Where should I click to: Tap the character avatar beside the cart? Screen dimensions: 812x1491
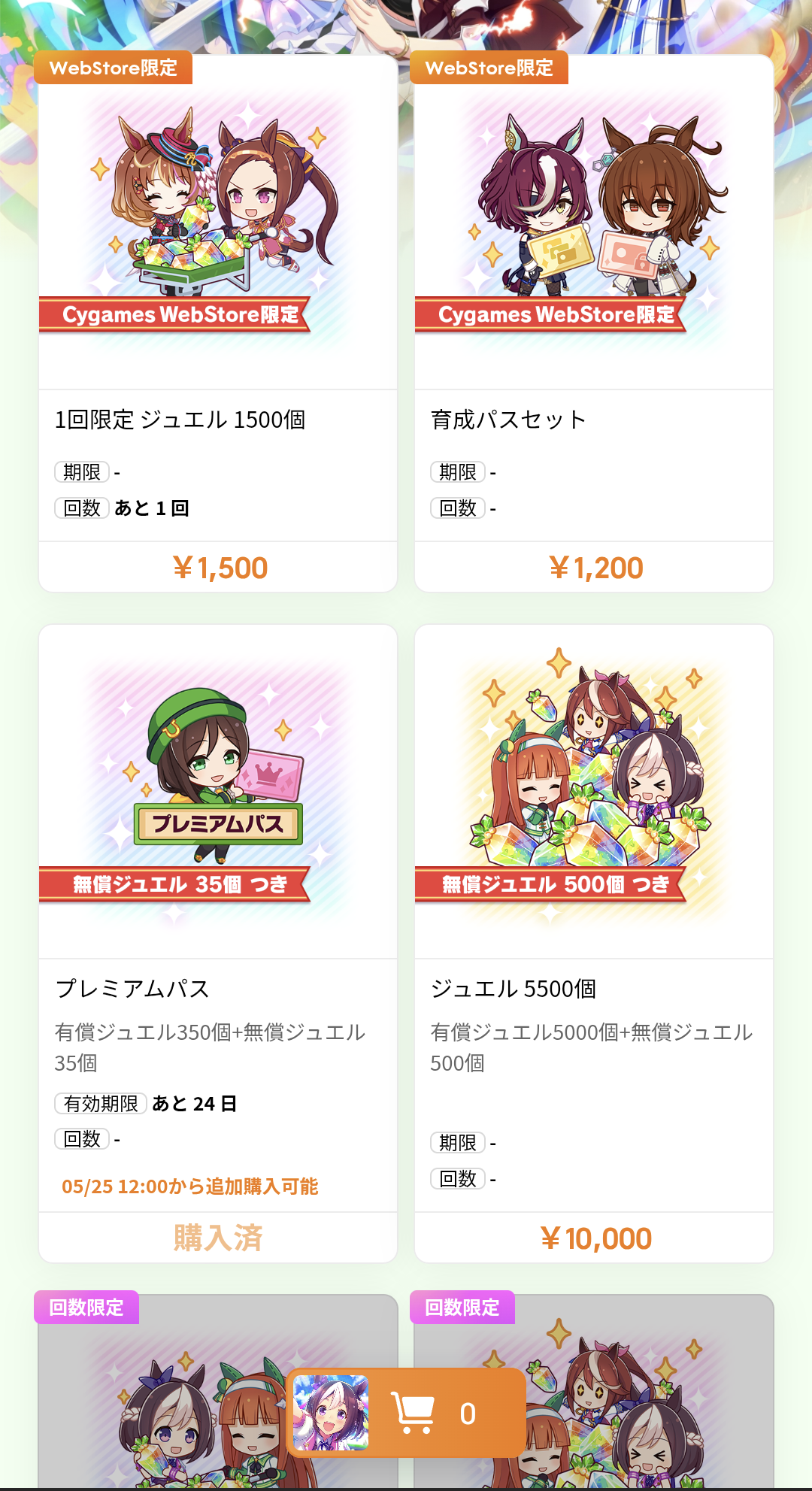point(331,1413)
